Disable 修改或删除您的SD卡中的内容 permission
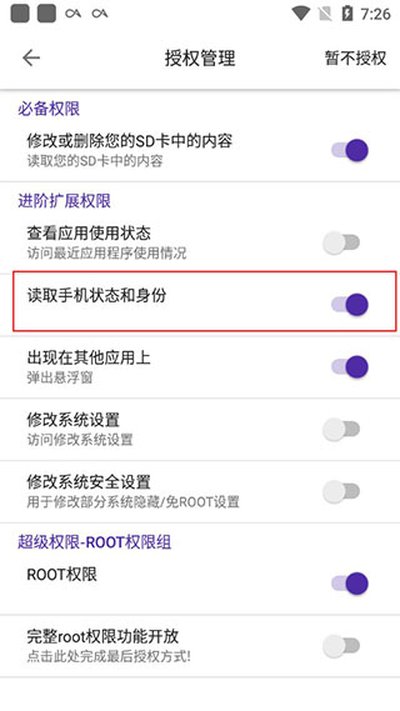Viewport: 400px width, 711px height. pos(350,151)
